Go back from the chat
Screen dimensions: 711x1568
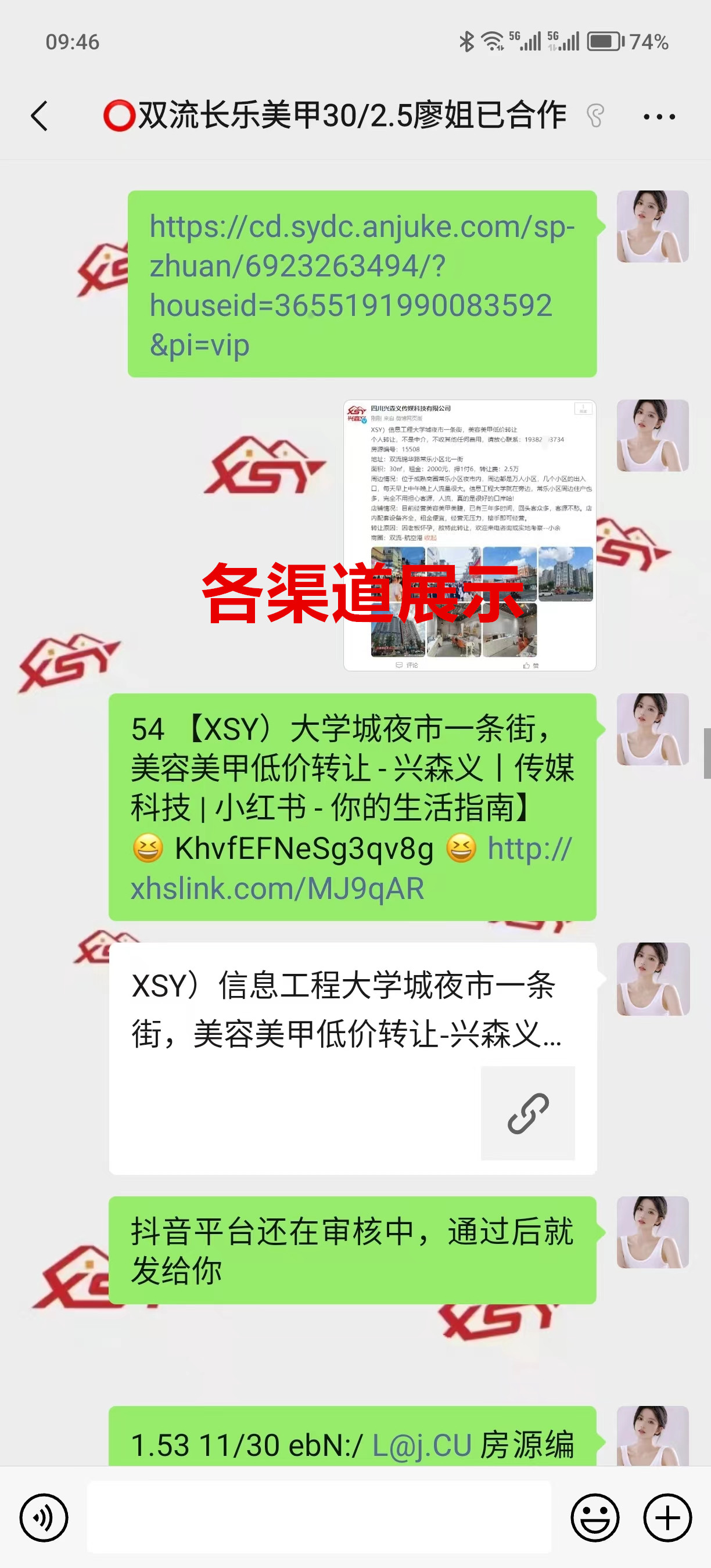(39, 116)
